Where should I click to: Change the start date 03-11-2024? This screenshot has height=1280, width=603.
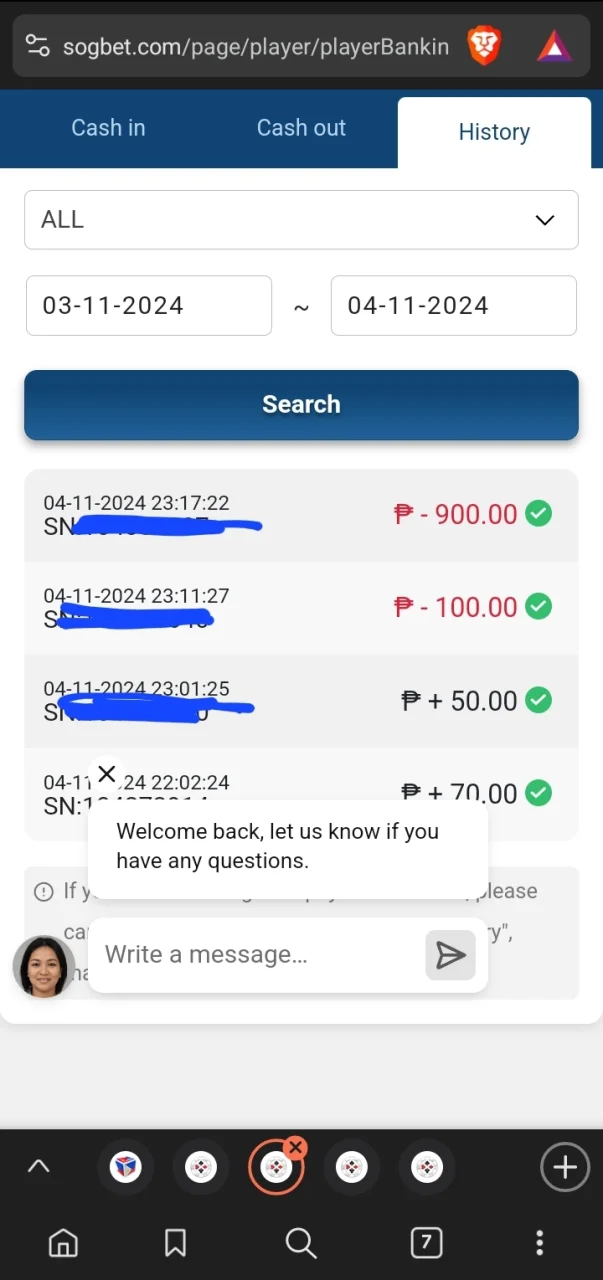click(x=148, y=305)
